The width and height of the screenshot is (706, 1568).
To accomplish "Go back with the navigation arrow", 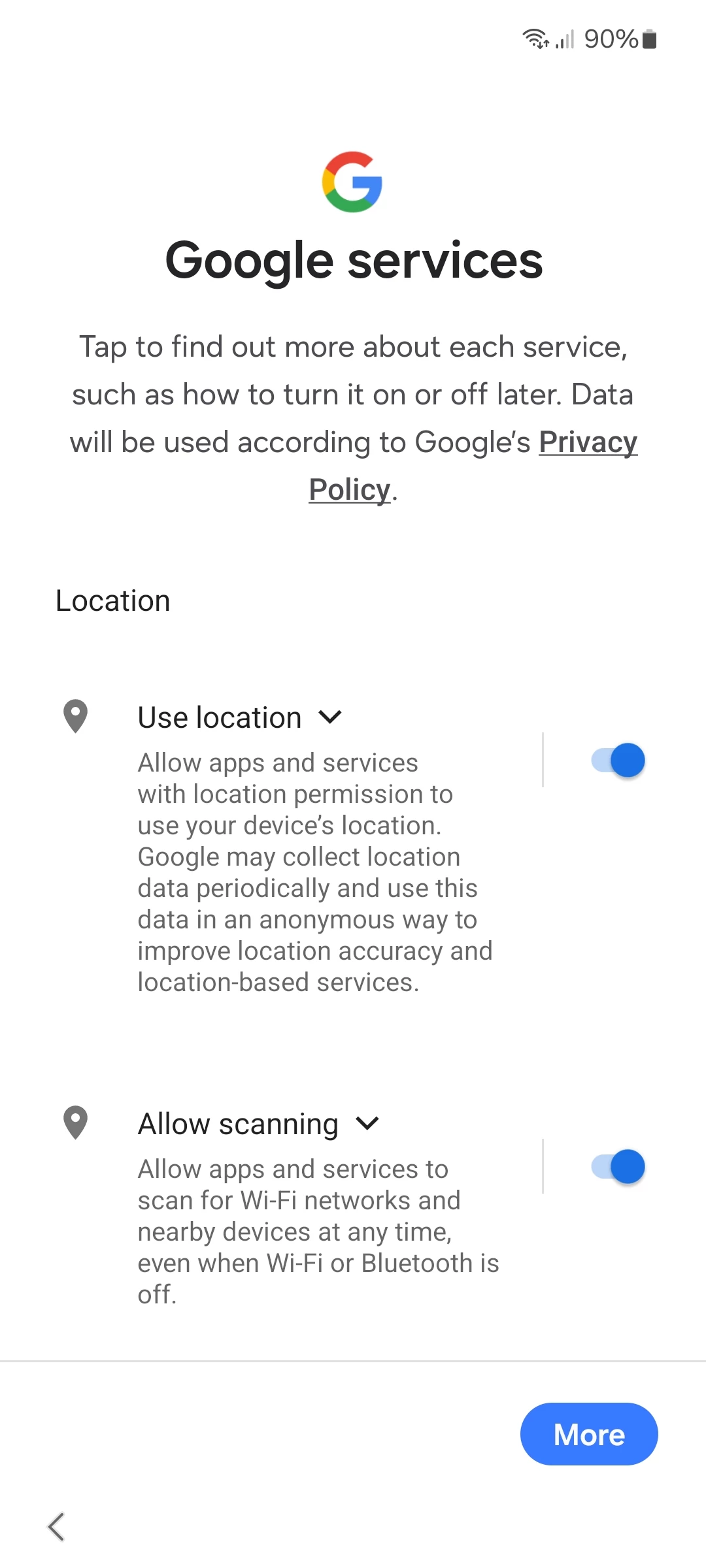I will [x=57, y=1527].
